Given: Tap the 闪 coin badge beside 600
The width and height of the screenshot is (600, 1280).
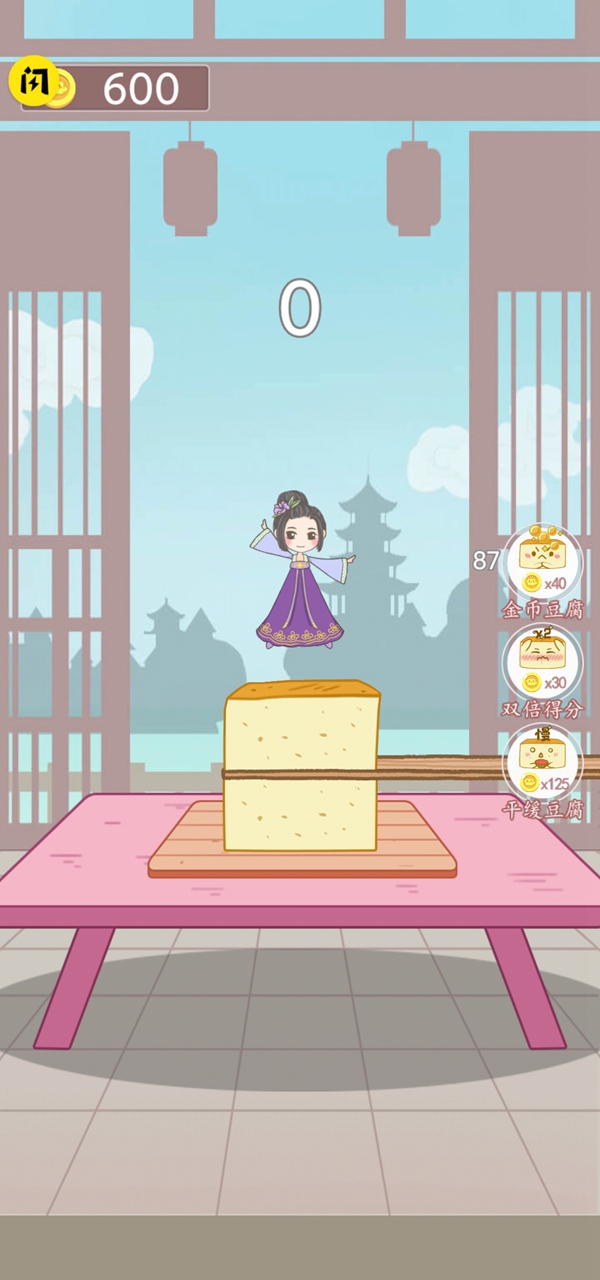Looking at the screenshot, I should [33, 80].
